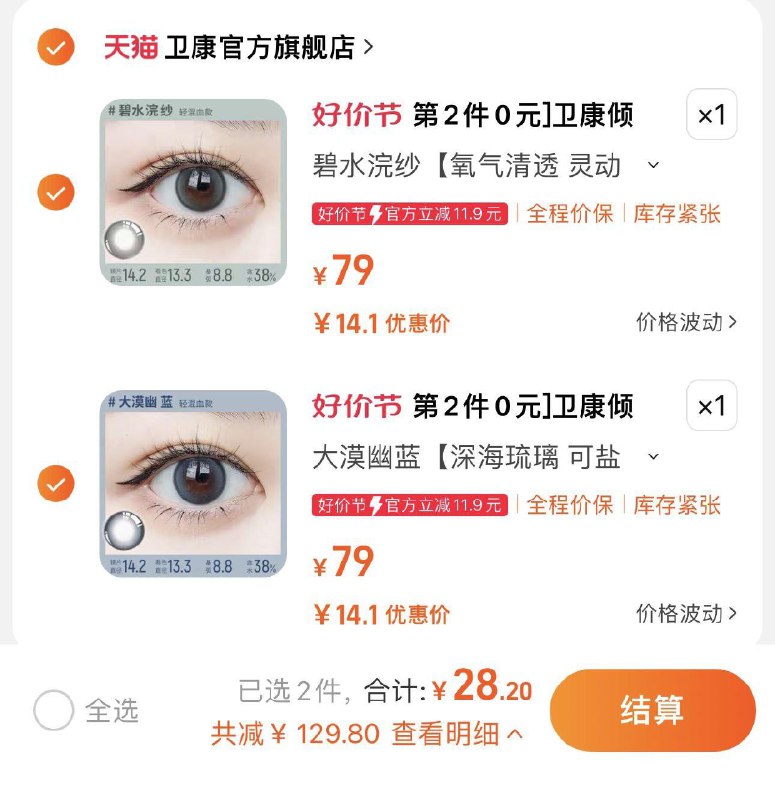Uncheck the store selection checkbox
The width and height of the screenshot is (775, 800).
pos(55,45)
